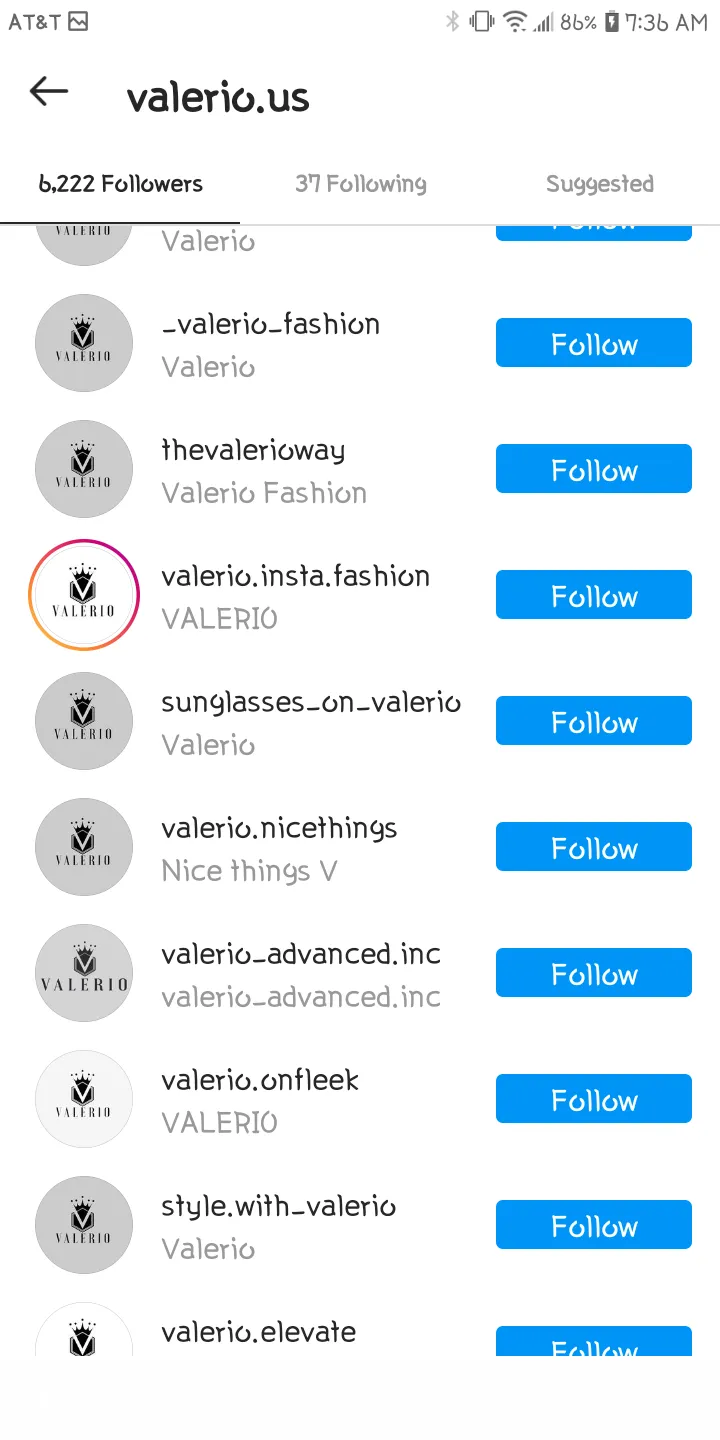Screen dimensions: 720x1440
Task: Select the 6,222 Followers tab
Action: [120, 184]
